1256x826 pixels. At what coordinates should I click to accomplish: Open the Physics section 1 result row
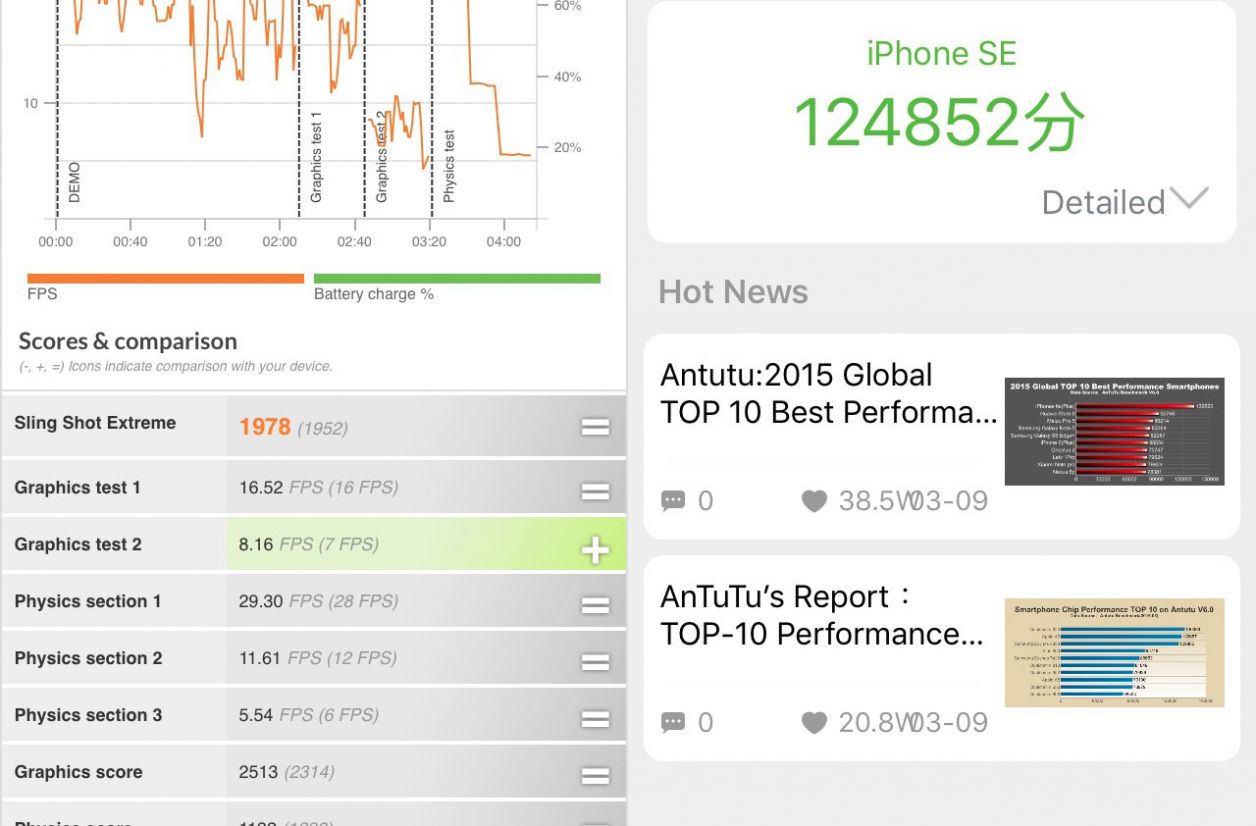(x=314, y=602)
